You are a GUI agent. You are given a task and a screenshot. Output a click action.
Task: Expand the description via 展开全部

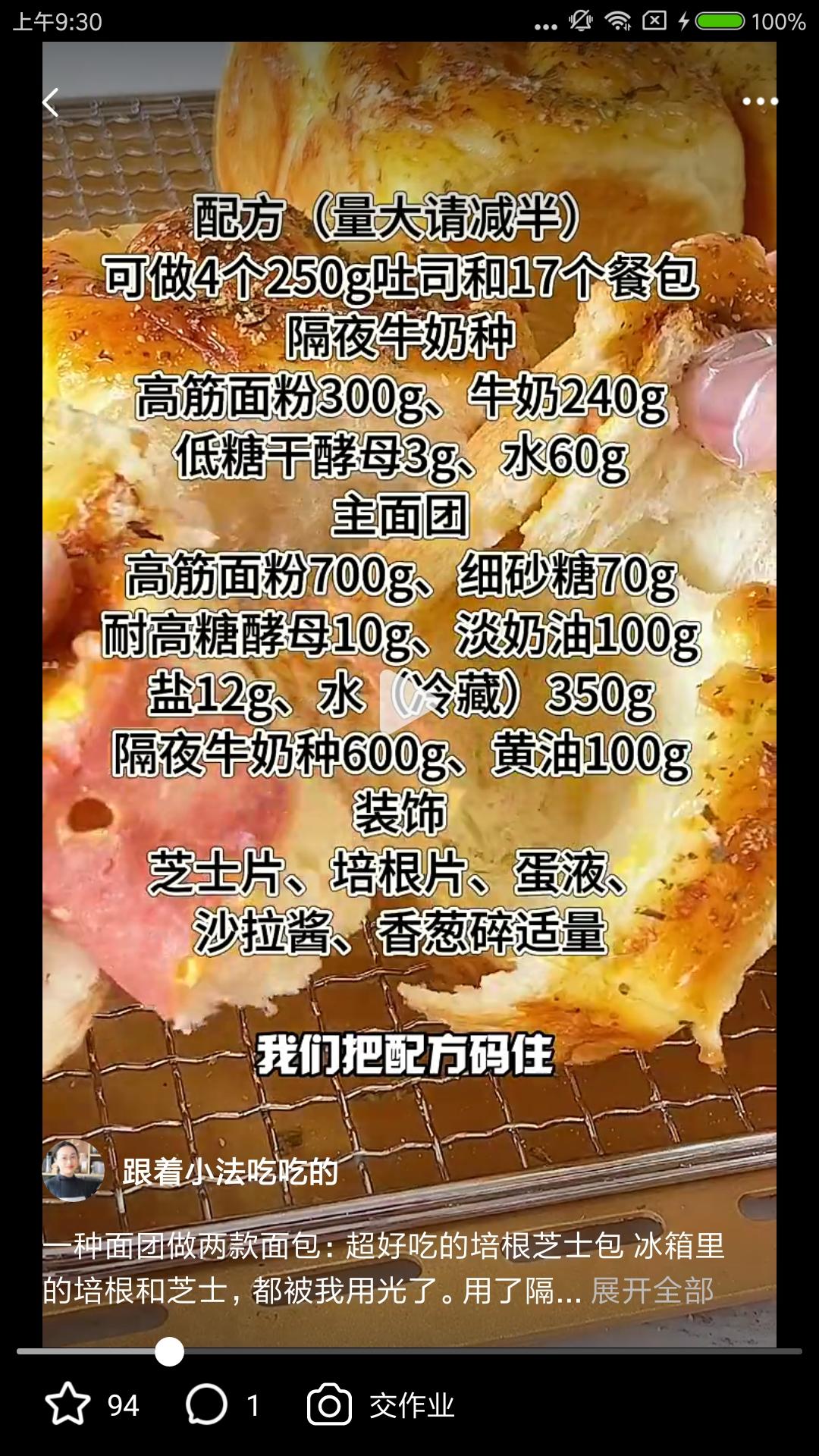click(652, 1290)
